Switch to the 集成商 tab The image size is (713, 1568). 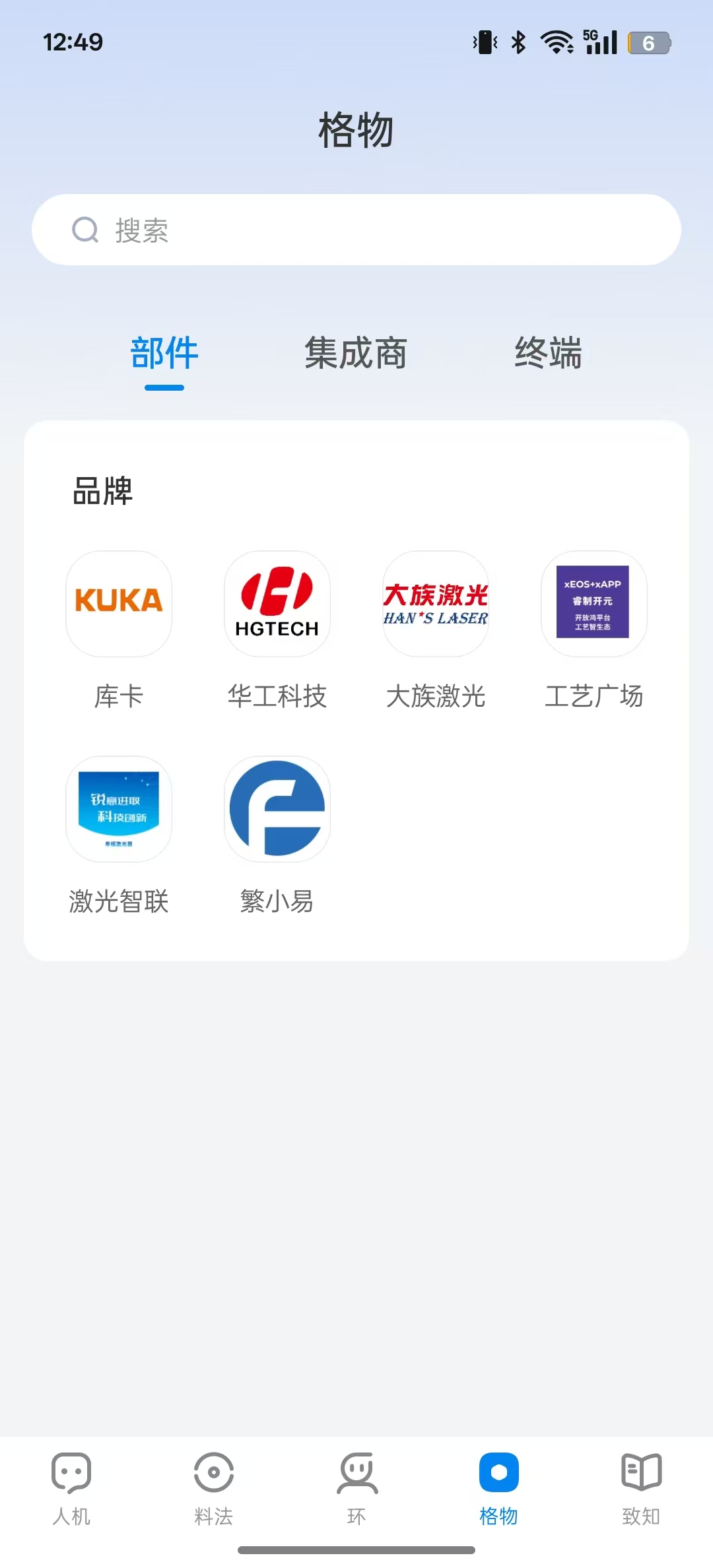(x=356, y=354)
